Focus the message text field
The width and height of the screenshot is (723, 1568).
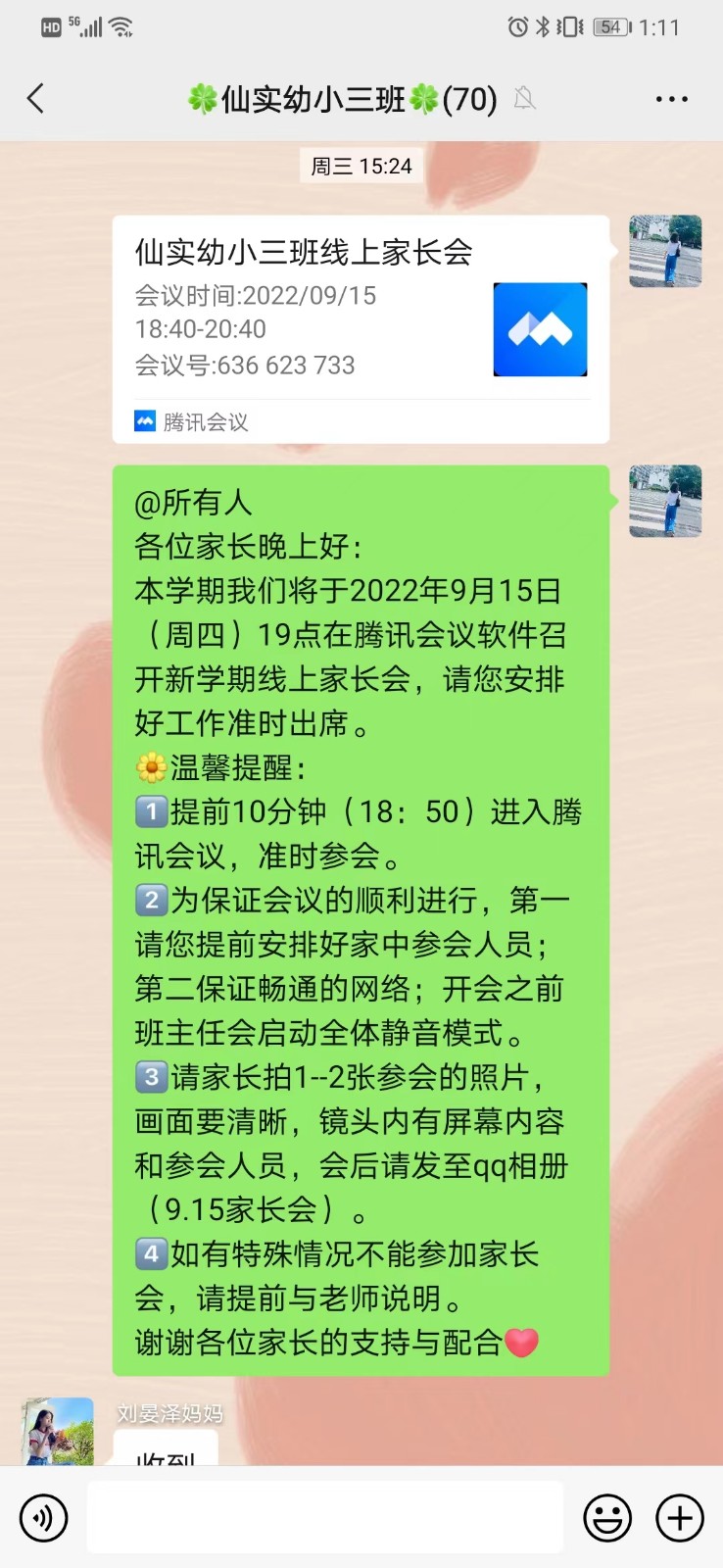325,1517
